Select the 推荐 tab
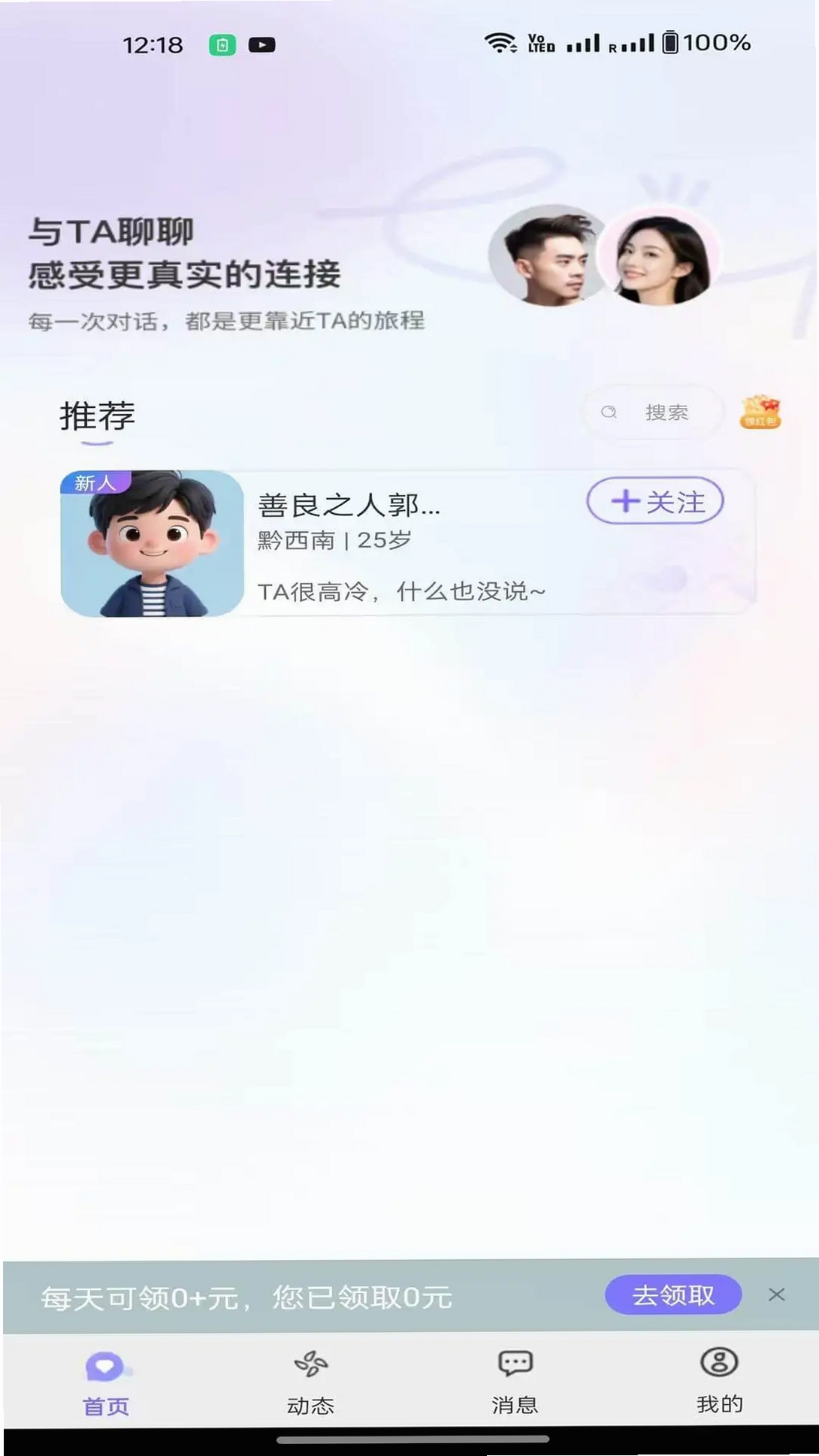Viewport: 819px width, 1456px height. pos(98,416)
